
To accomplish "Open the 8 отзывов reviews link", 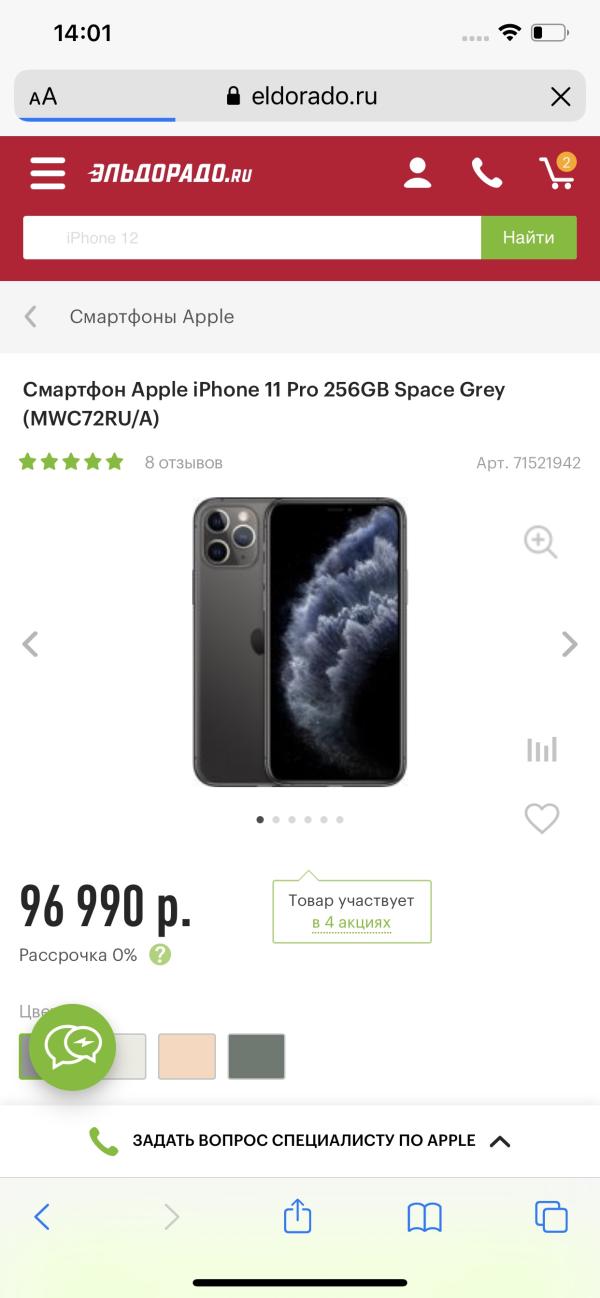I will [184, 463].
